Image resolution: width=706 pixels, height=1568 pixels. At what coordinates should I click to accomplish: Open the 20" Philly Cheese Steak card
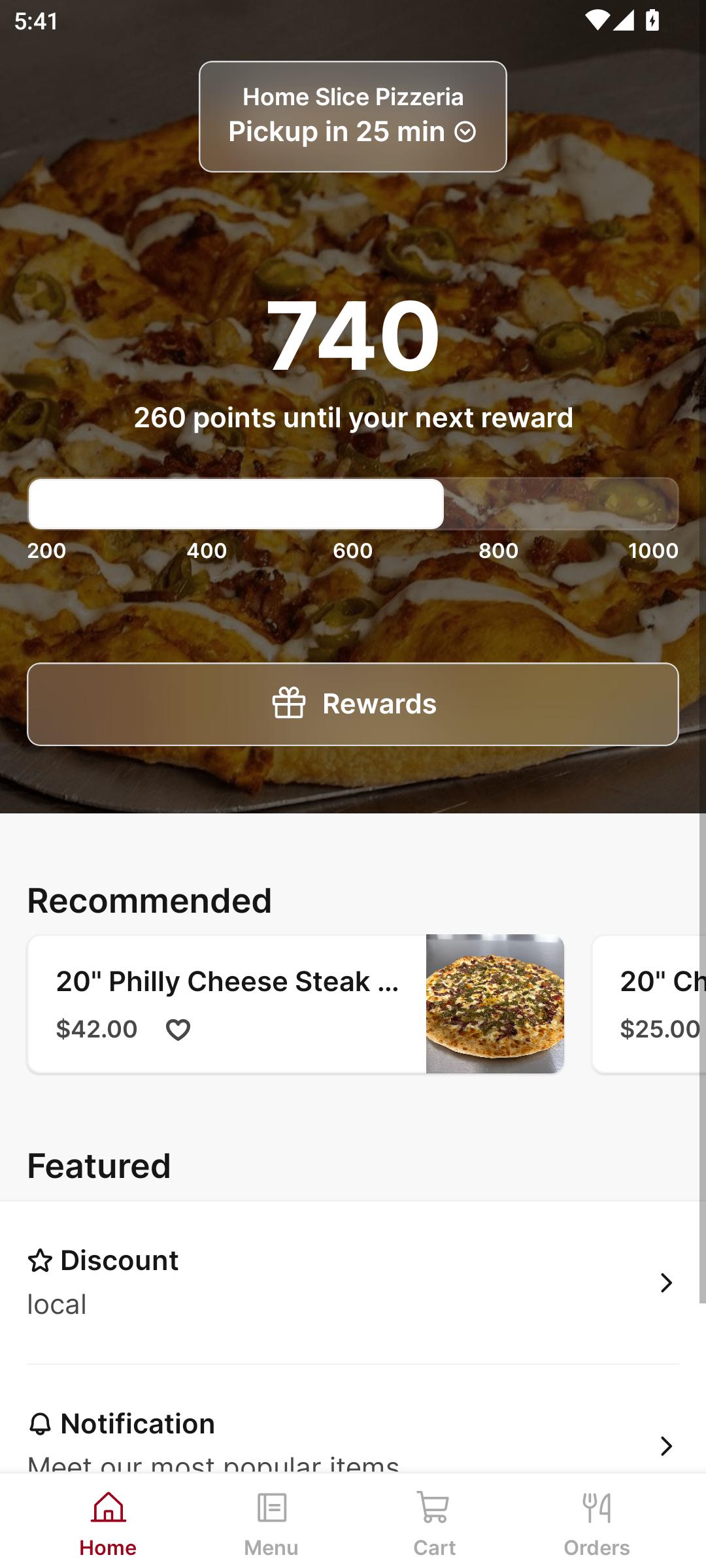click(295, 1004)
